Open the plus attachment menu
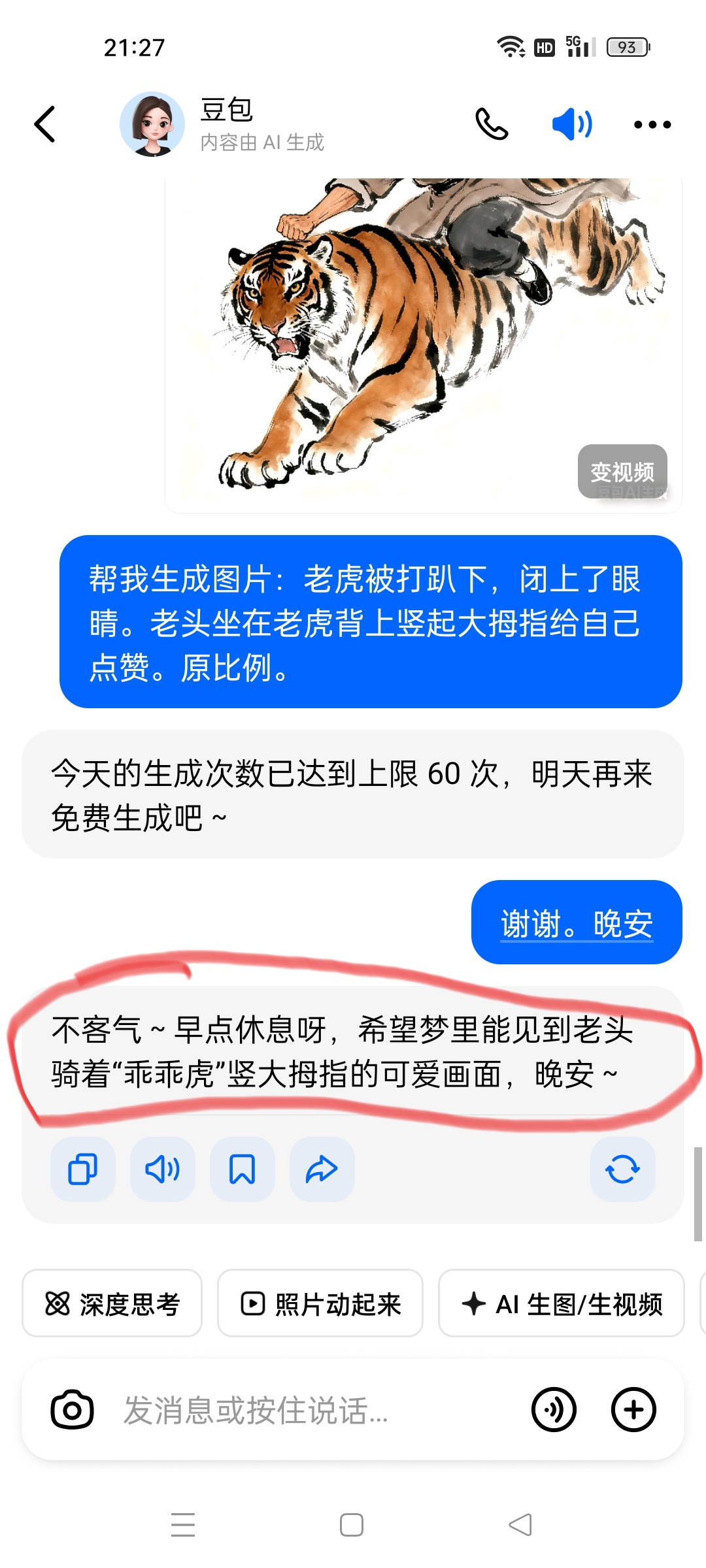Screen dimensions: 706x1568 coord(633,1409)
